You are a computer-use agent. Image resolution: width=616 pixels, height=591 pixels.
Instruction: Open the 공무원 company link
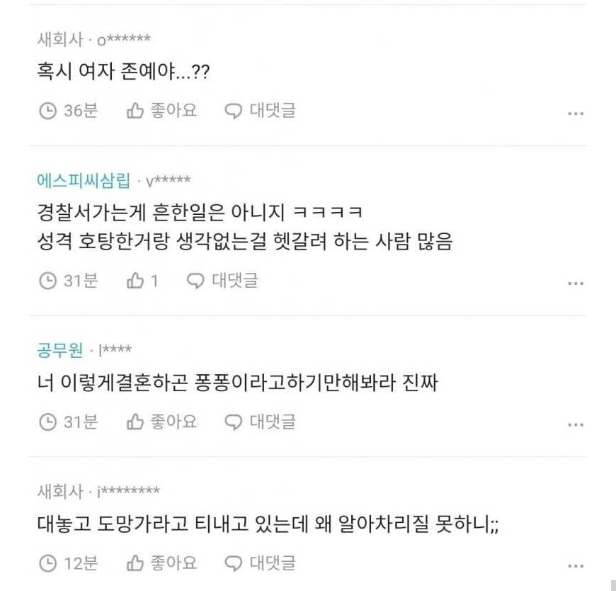tap(59, 350)
